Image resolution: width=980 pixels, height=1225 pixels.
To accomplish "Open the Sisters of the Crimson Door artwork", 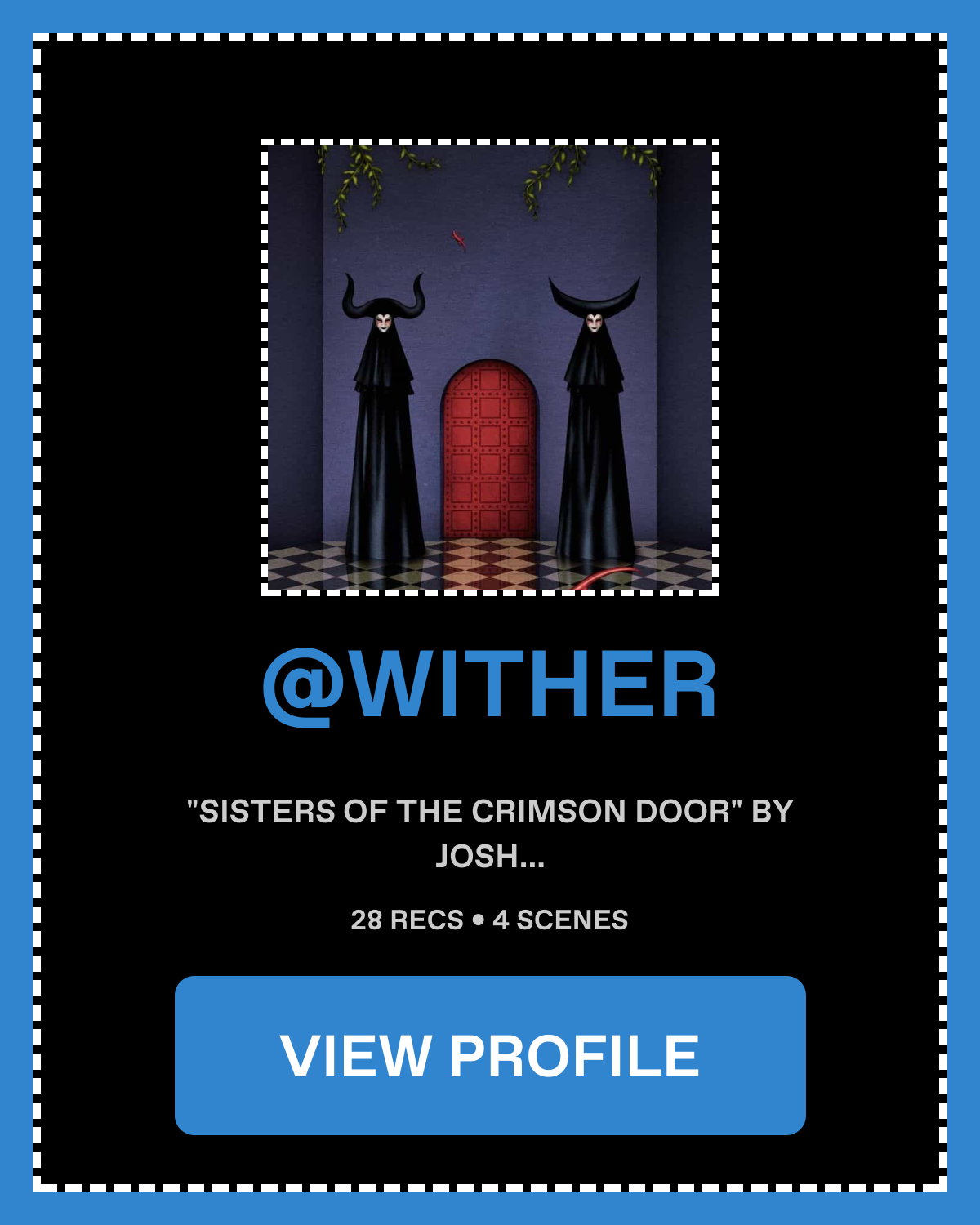I will 490,367.
